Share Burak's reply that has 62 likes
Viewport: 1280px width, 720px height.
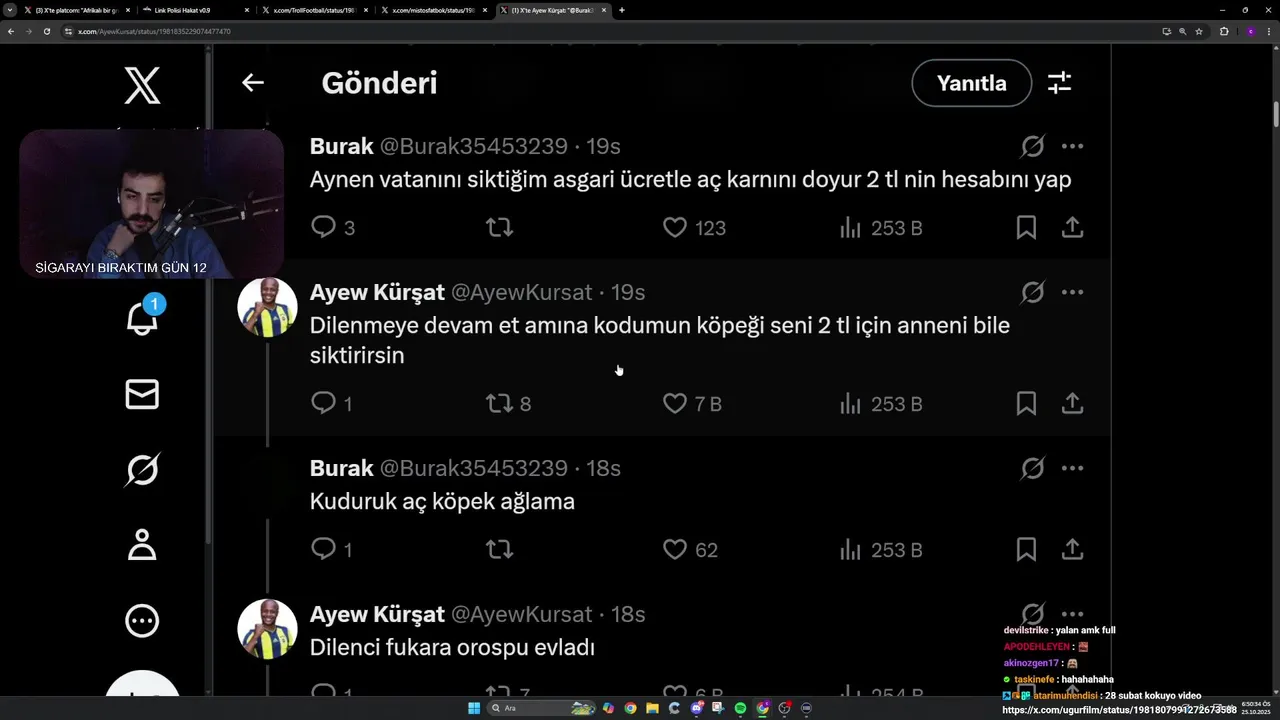click(x=1072, y=550)
